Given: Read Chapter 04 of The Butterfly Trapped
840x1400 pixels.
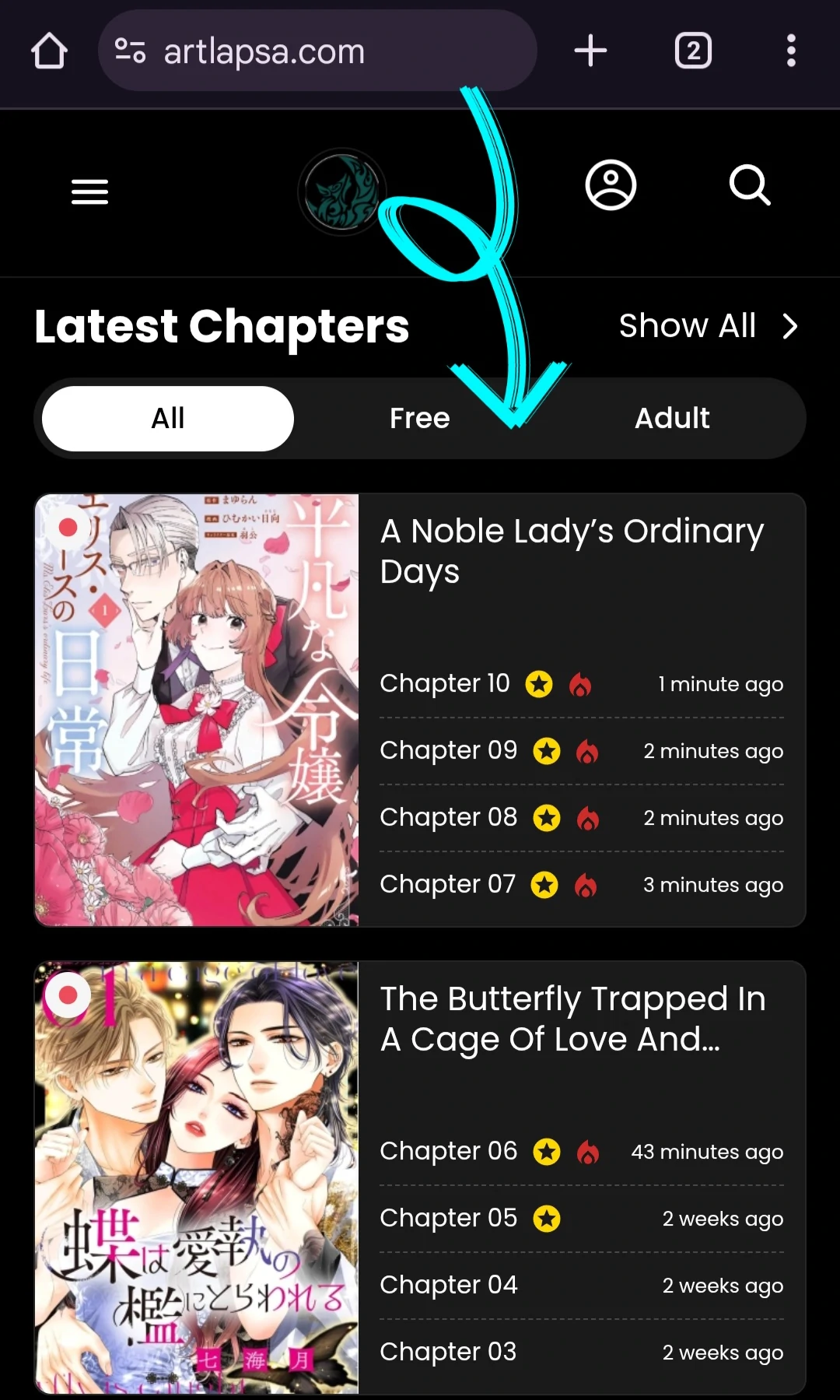Looking at the screenshot, I should (448, 1285).
